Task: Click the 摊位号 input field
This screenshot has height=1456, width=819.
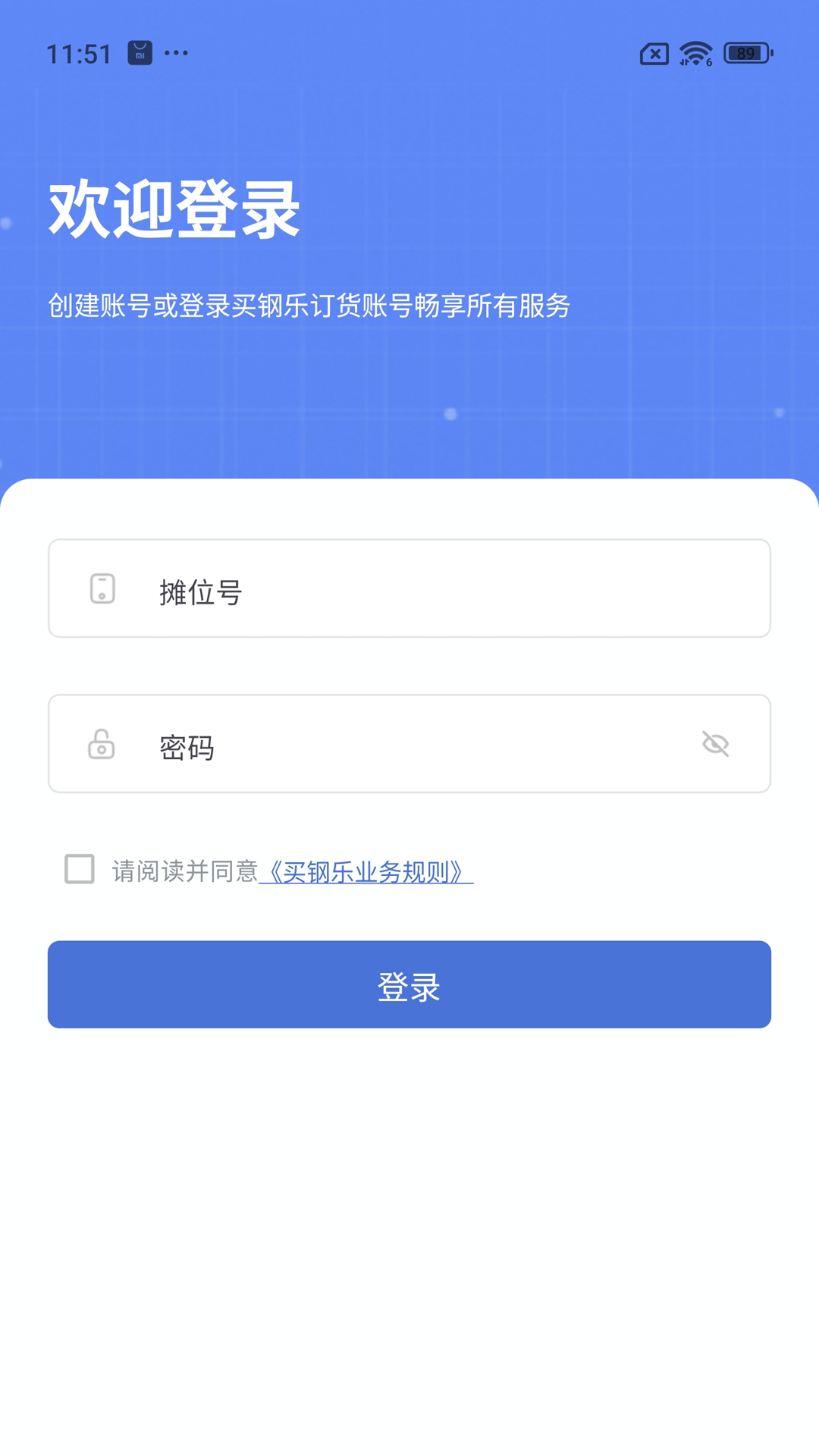Action: [x=409, y=588]
